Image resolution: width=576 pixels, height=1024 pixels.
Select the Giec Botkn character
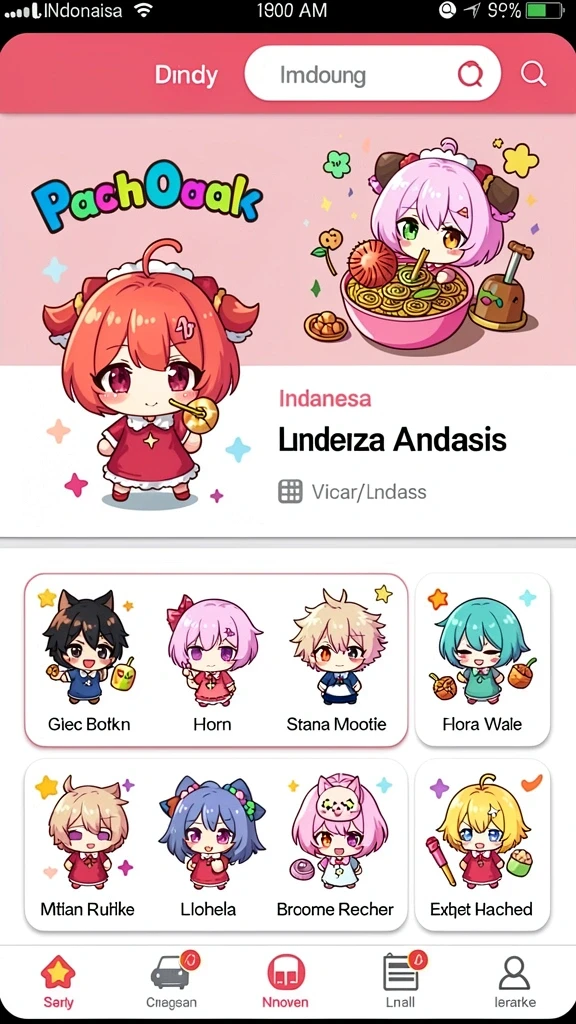[89, 660]
